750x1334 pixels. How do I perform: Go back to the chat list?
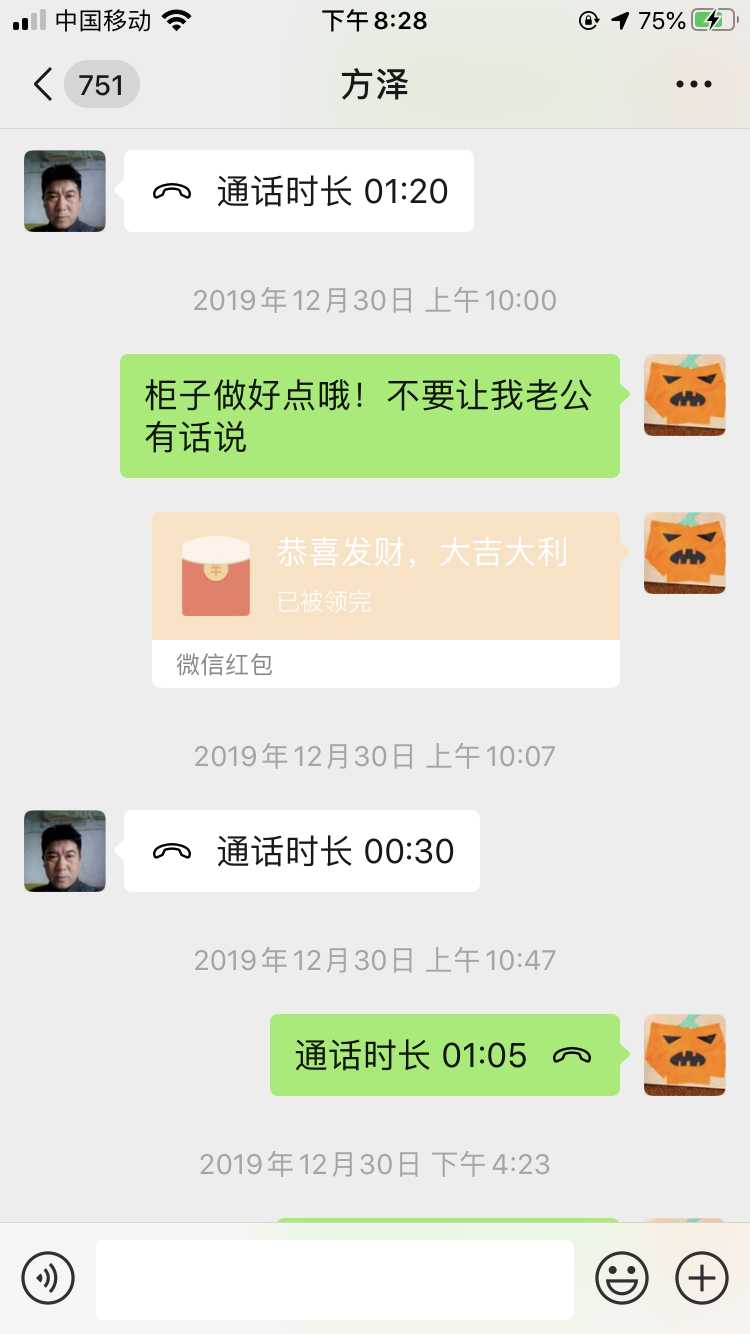[x=42, y=85]
